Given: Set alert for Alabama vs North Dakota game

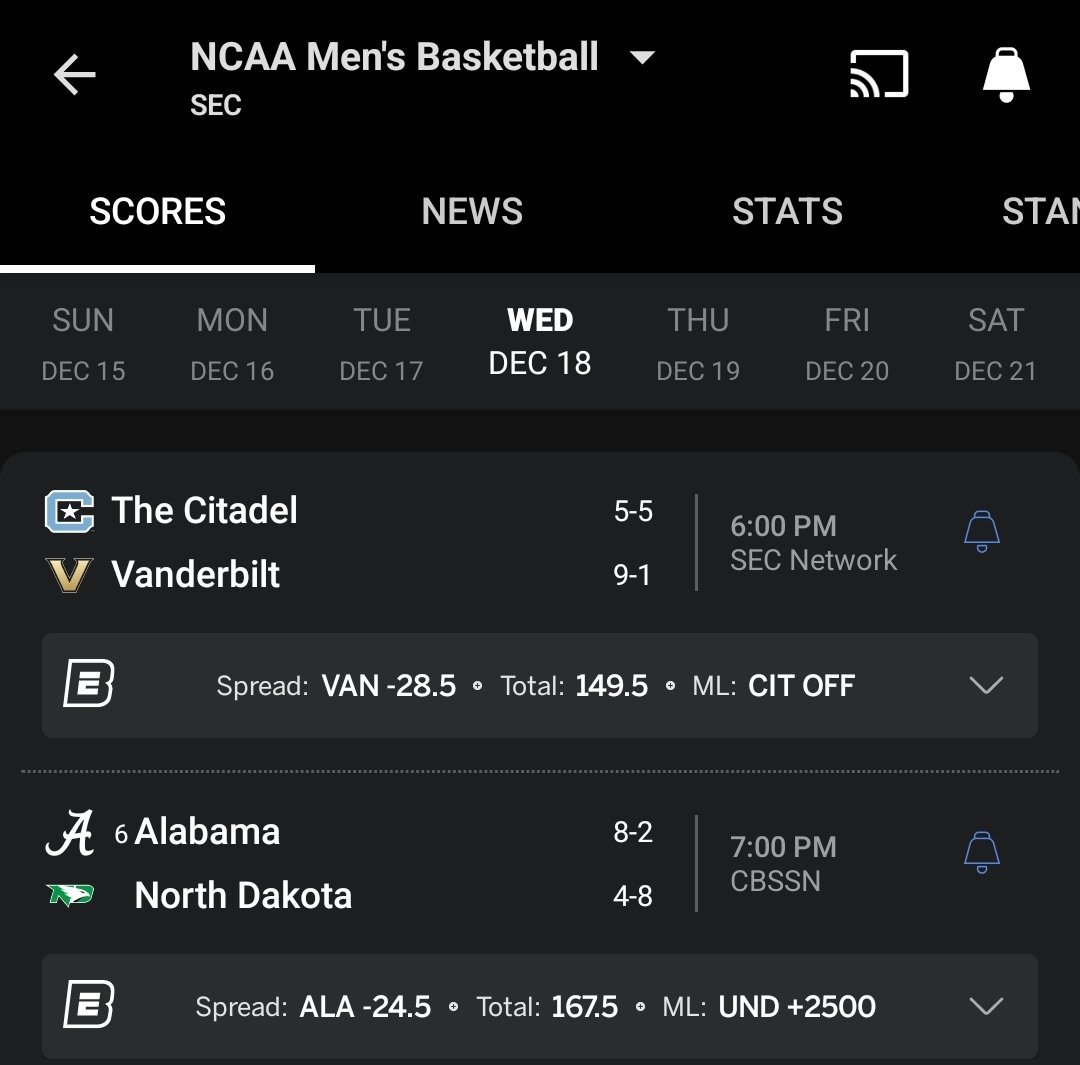Looking at the screenshot, I should click(982, 852).
